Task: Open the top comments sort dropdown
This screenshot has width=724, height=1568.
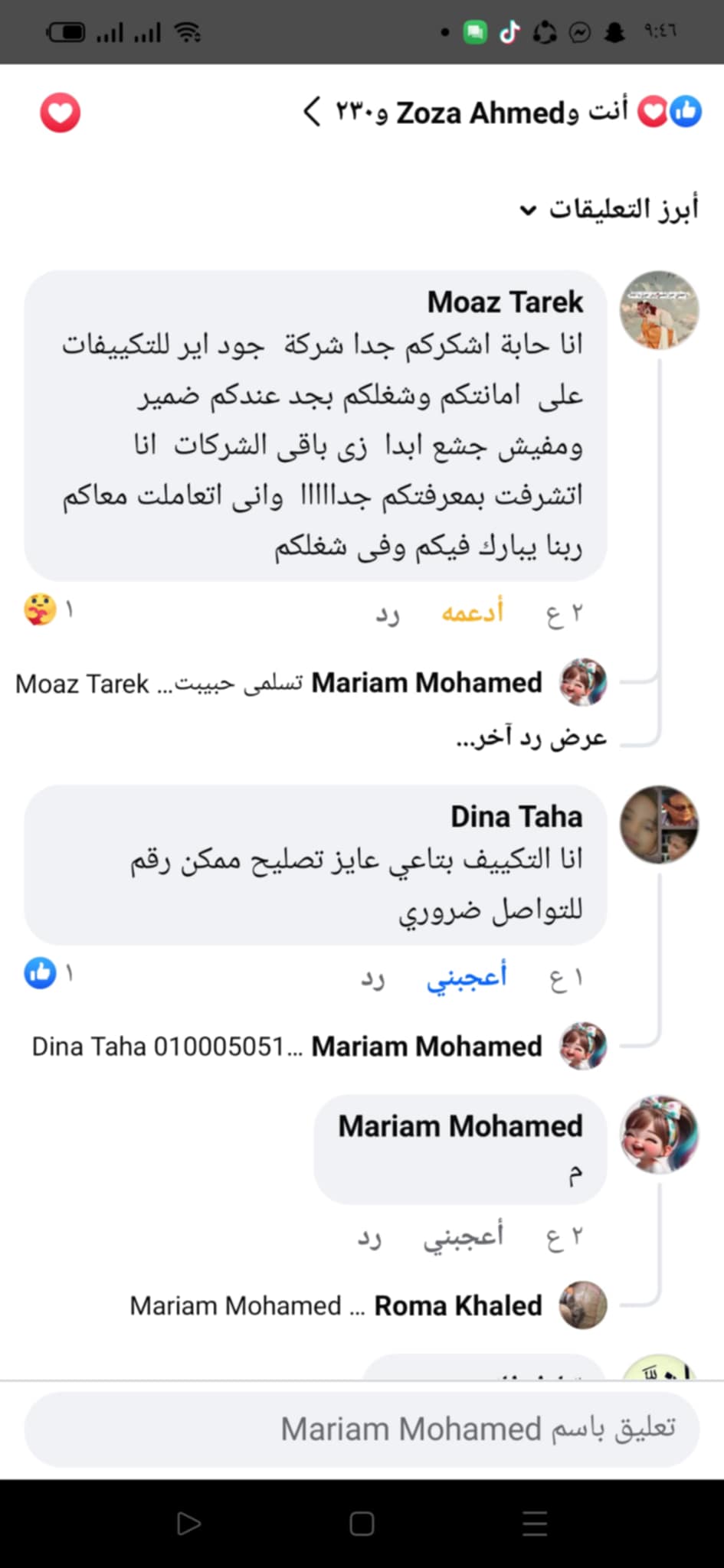Action: tap(609, 209)
